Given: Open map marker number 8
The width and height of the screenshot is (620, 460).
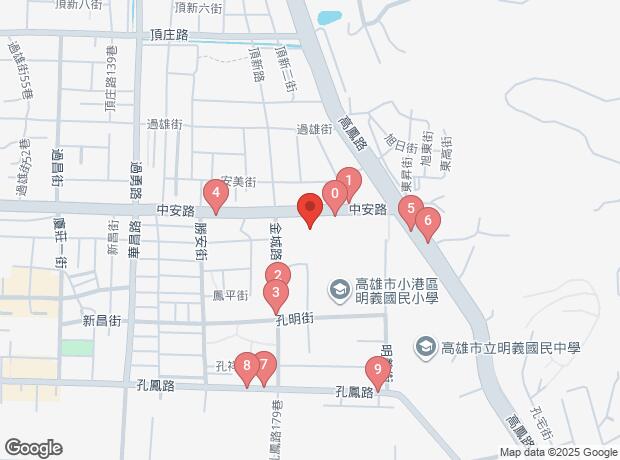Looking at the screenshot, I should 246,367.
